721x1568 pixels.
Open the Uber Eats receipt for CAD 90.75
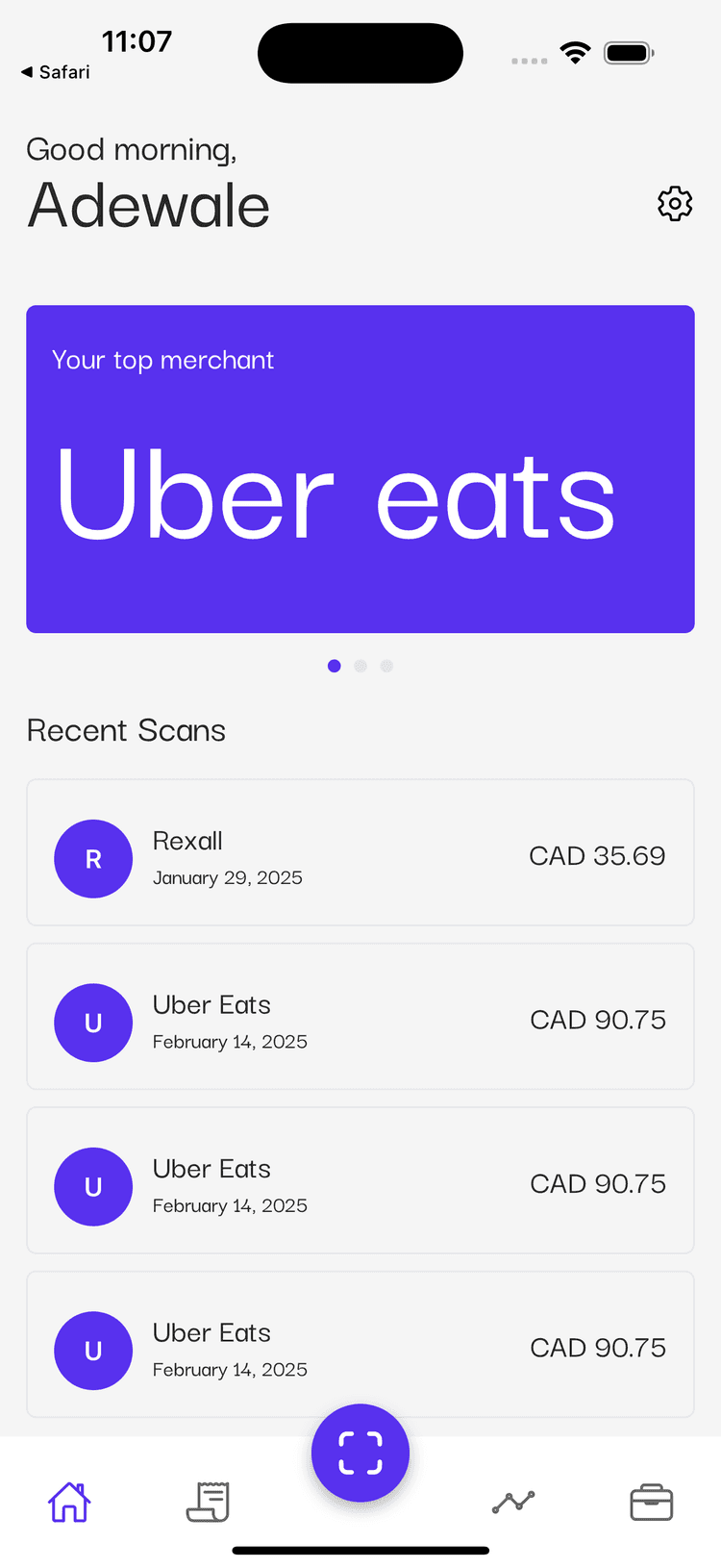pos(360,1017)
